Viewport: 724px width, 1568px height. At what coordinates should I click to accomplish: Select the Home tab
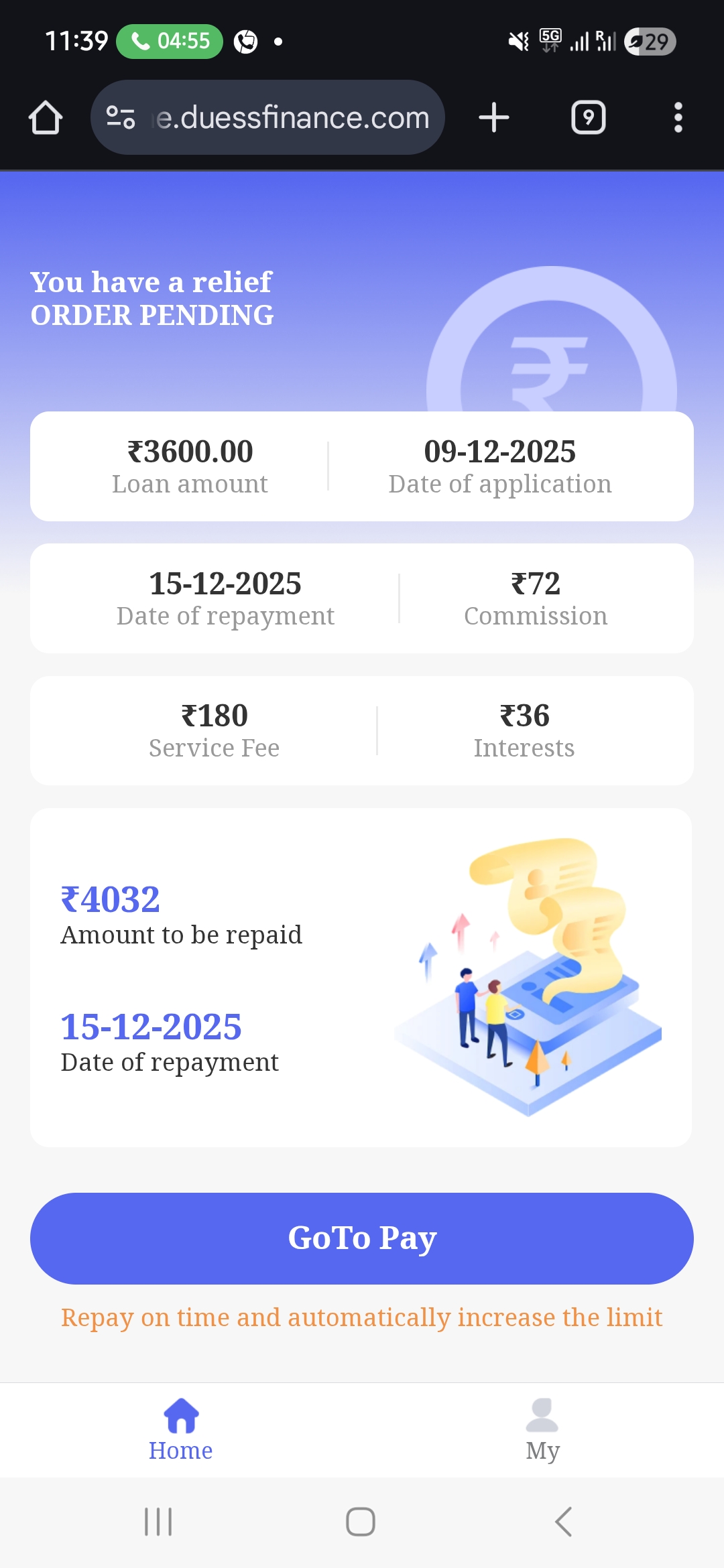point(181,1430)
